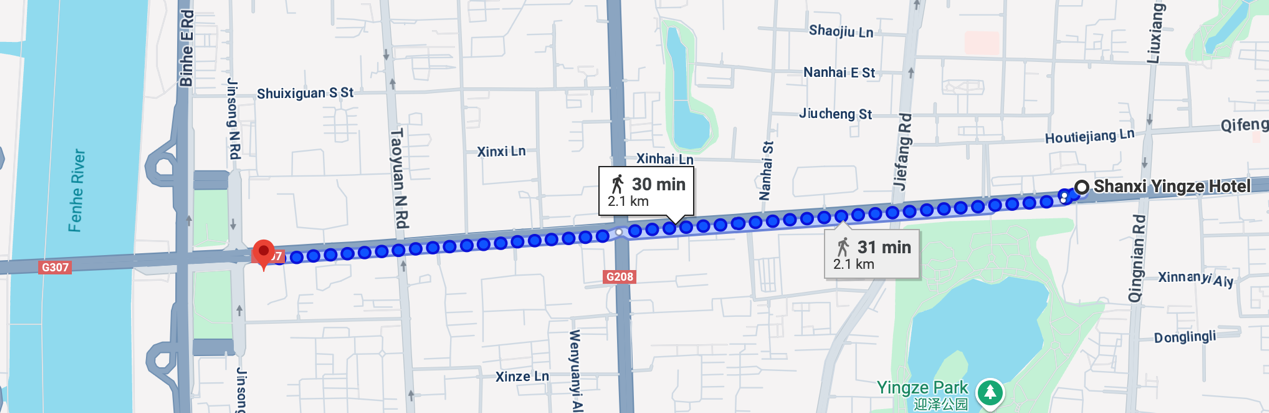The height and width of the screenshot is (413, 1269).
Task: Open the Yingze Park place marker
Action: coord(989,390)
